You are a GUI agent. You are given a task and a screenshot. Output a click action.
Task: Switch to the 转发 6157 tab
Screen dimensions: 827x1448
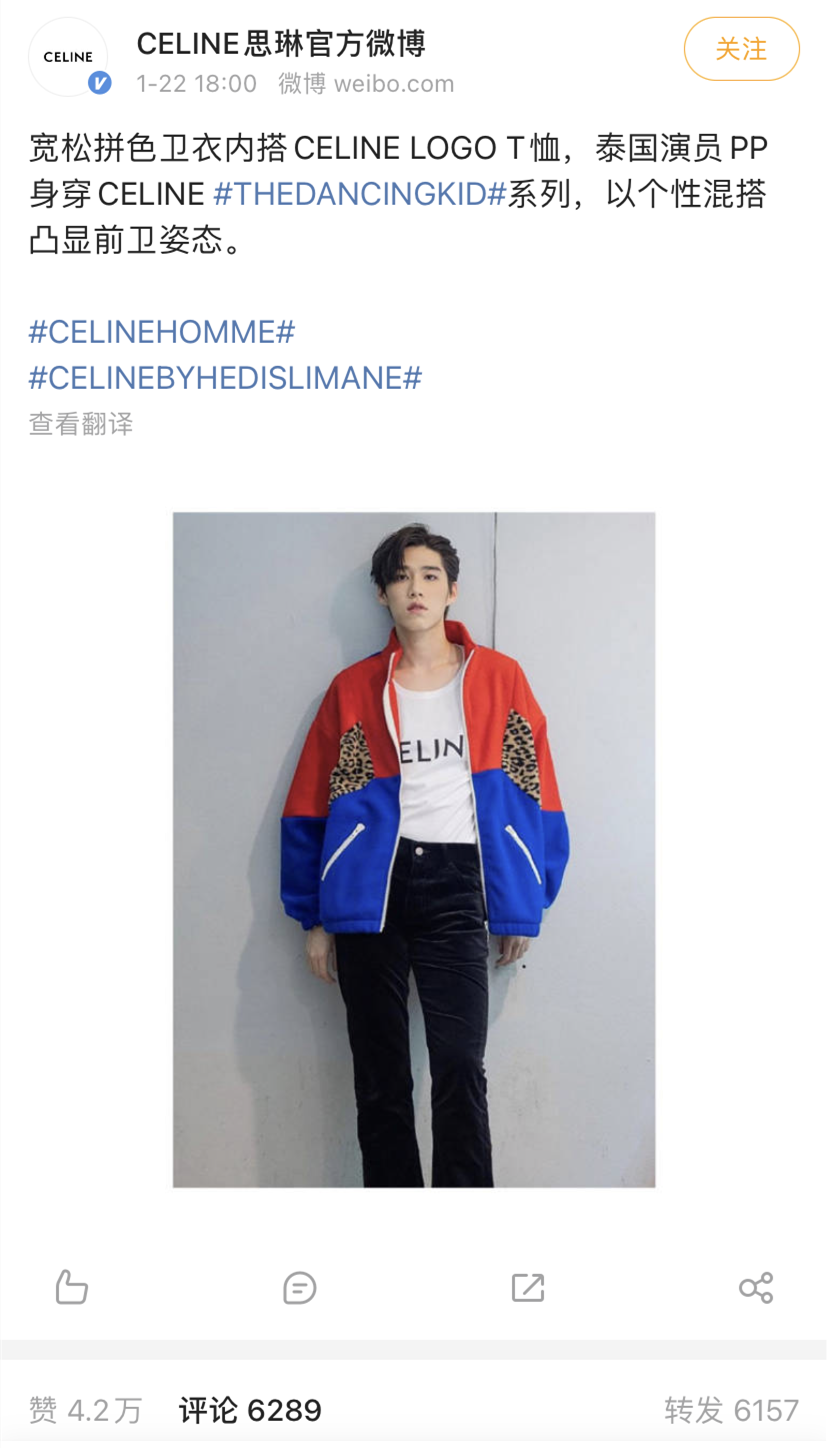point(731,1410)
